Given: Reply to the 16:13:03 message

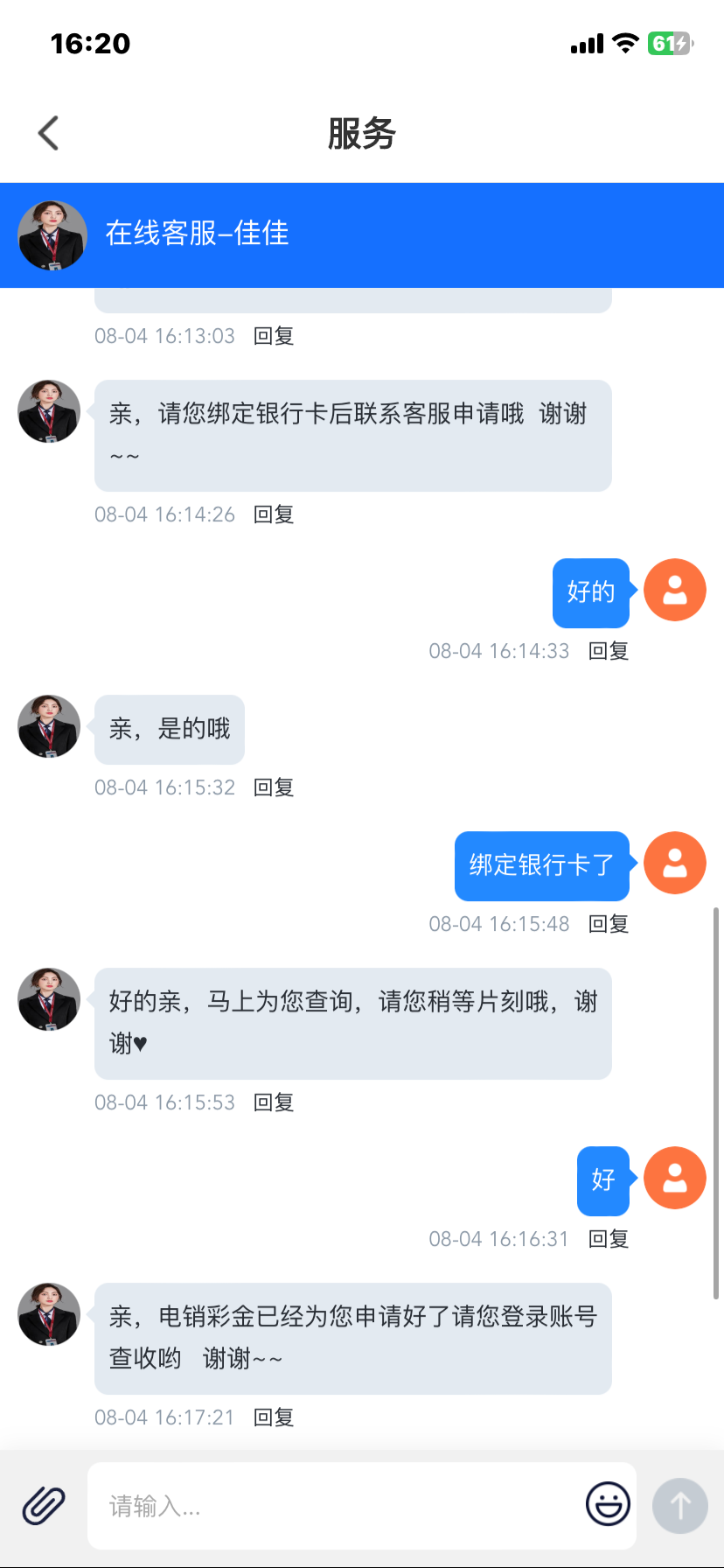Looking at the screenshot, I should pyautogui.click(x=274, y=336).
